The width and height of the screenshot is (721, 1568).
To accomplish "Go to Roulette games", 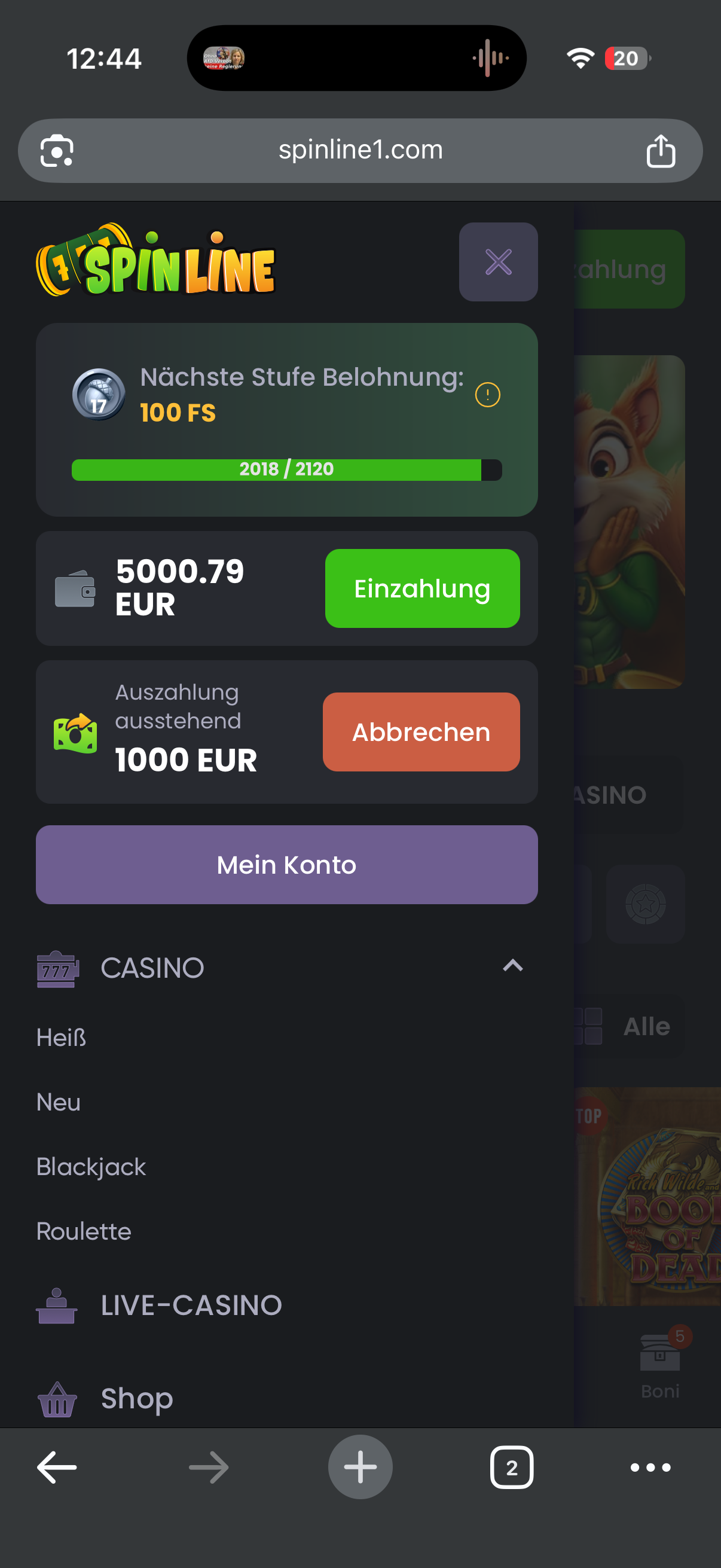I will 84,1231.
